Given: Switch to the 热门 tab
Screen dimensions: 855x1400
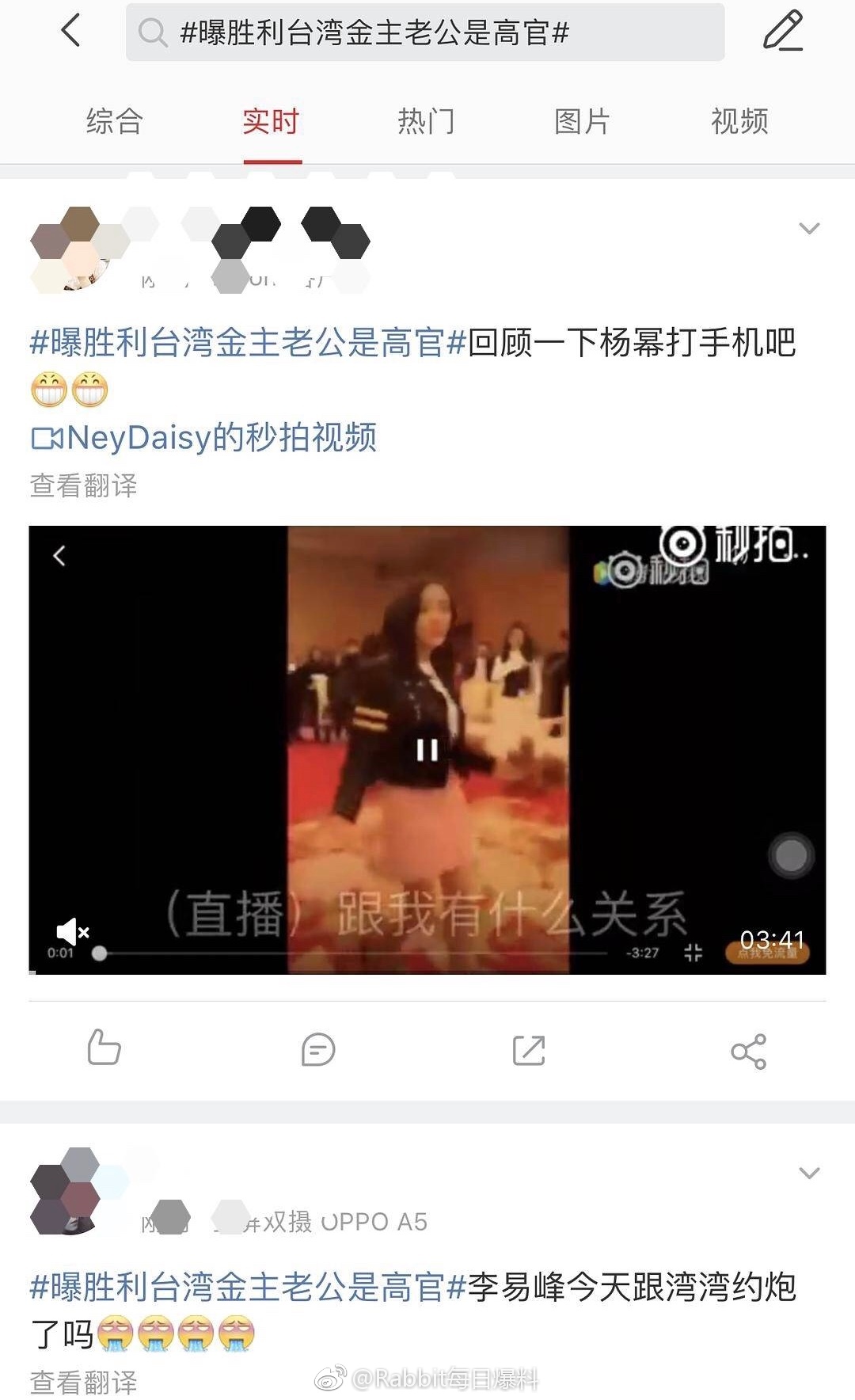Looking at the screenshot, I should click(x=426, y=122).
